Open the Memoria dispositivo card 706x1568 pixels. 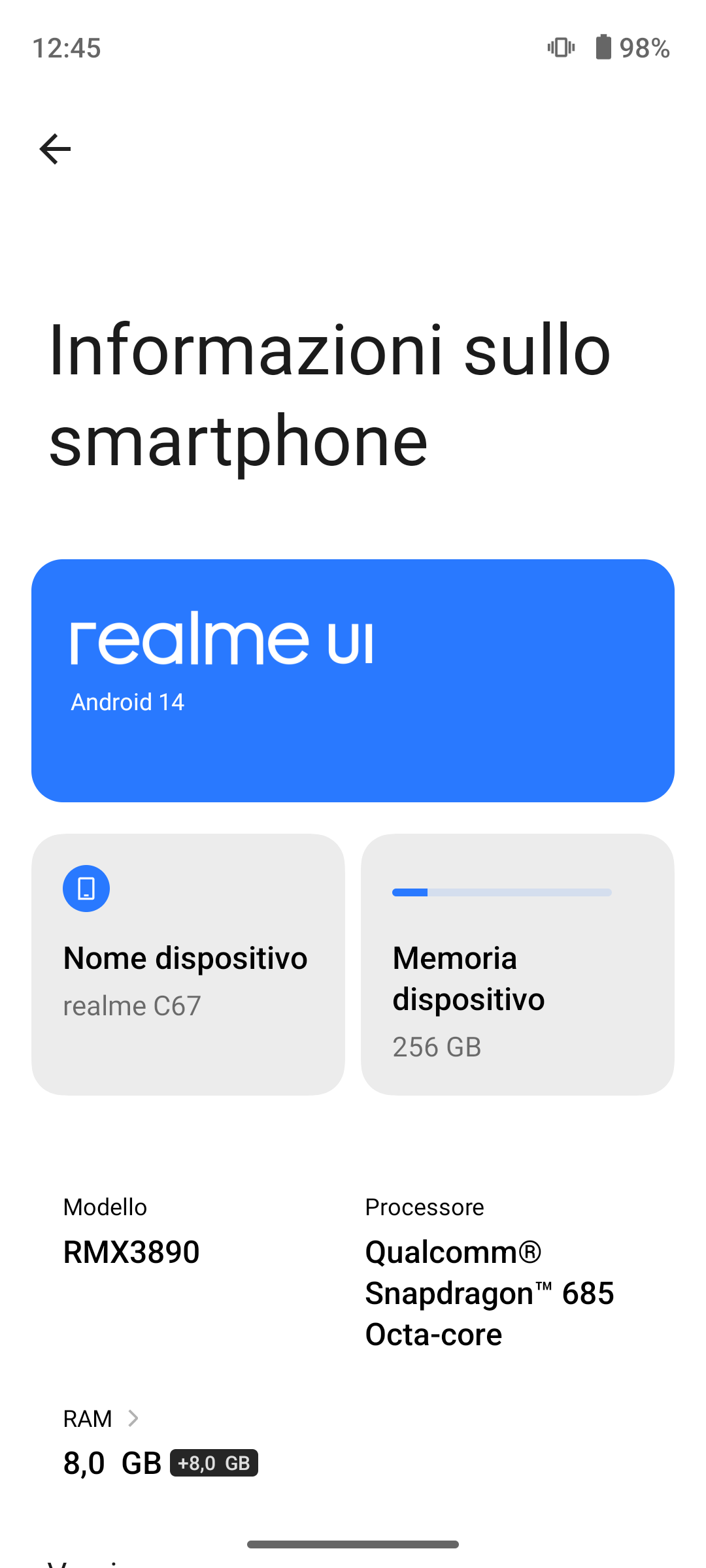pyautogui.click(x=517, y=964)
